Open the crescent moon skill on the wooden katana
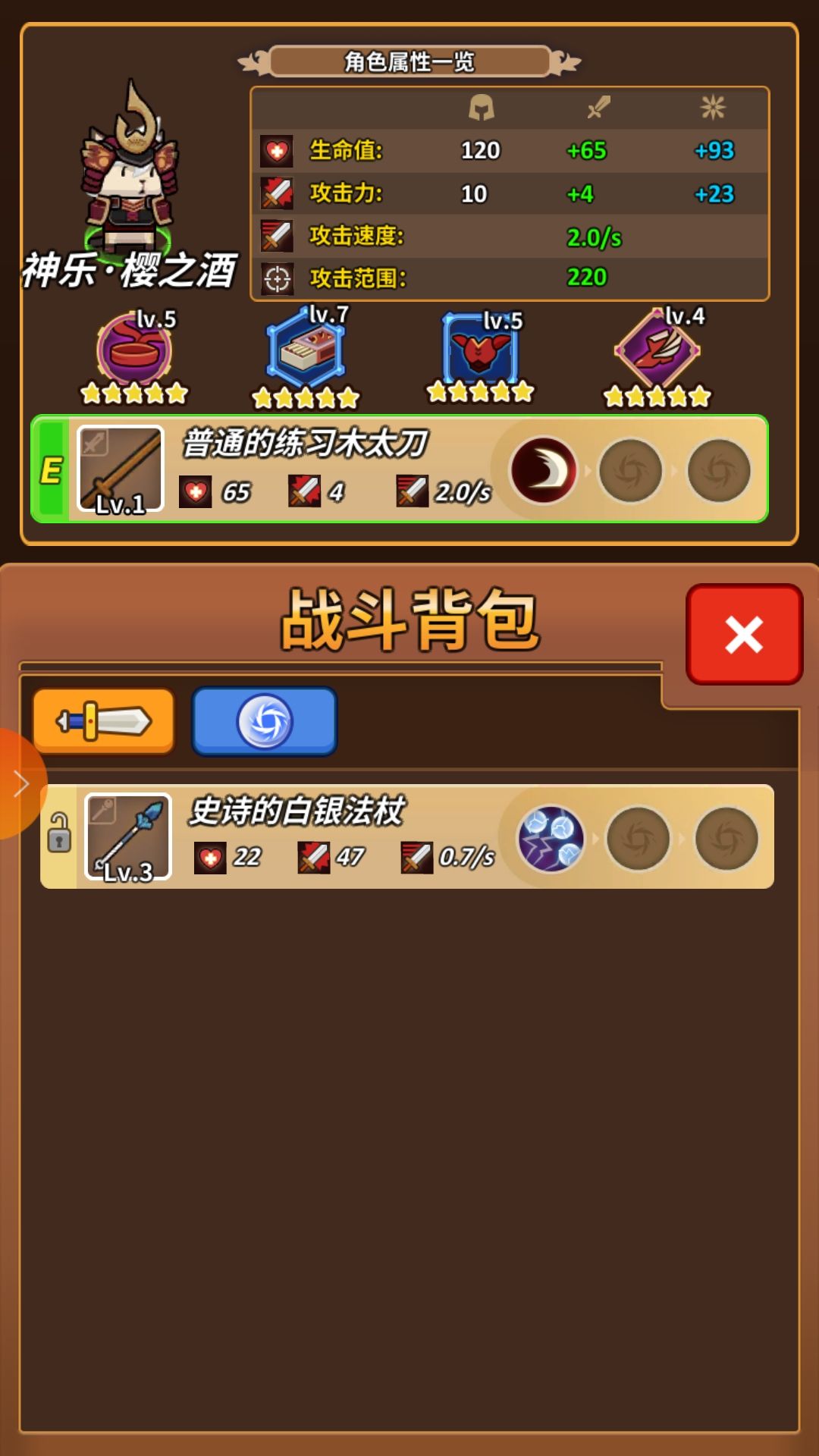This screenshot has height=1456, width=819. (x=543, y=470)
